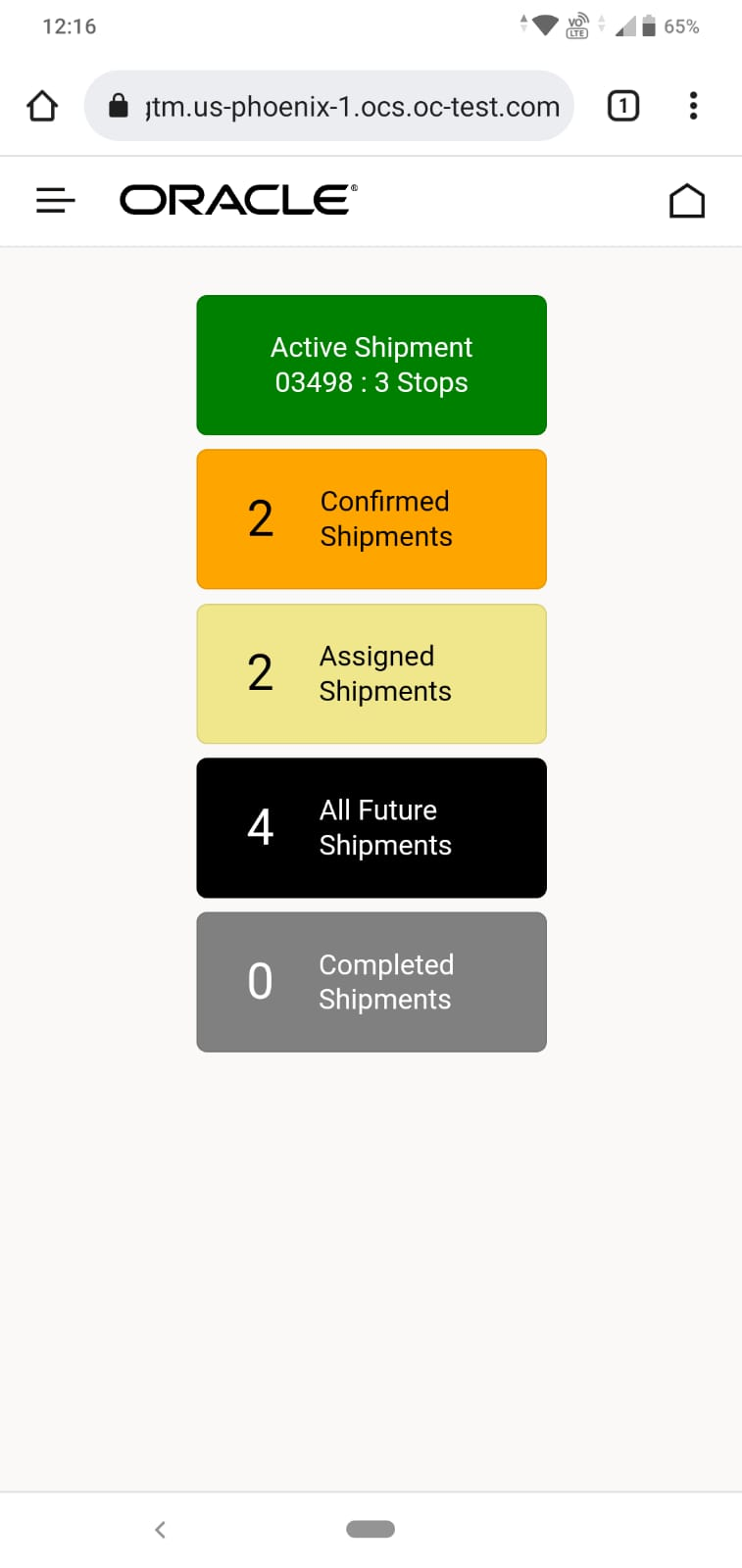Open Active Shipment 03498
Viewport: 742px width, 1568px height.
click(x=371, y=365)
